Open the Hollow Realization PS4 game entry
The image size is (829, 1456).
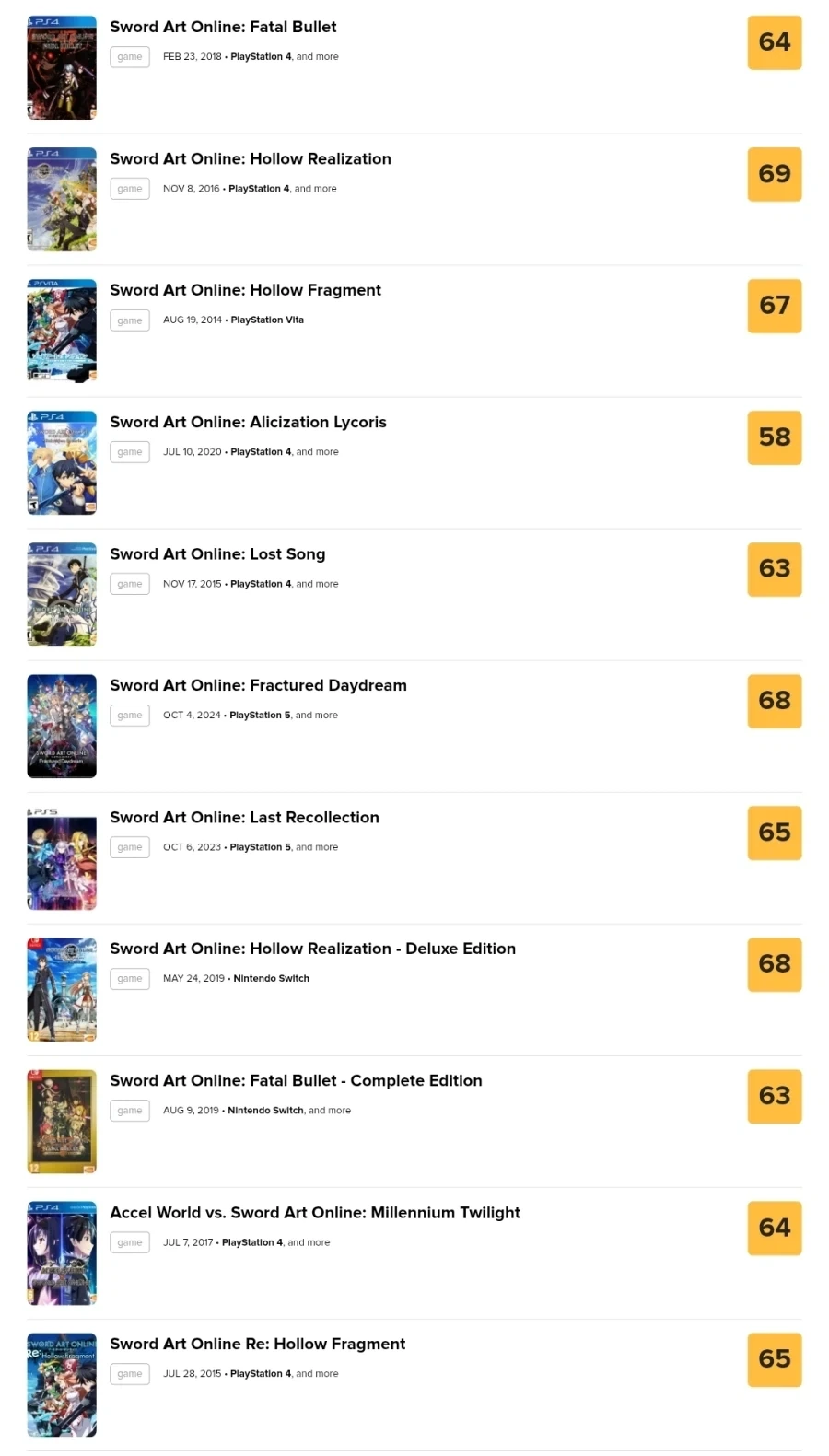251,158
